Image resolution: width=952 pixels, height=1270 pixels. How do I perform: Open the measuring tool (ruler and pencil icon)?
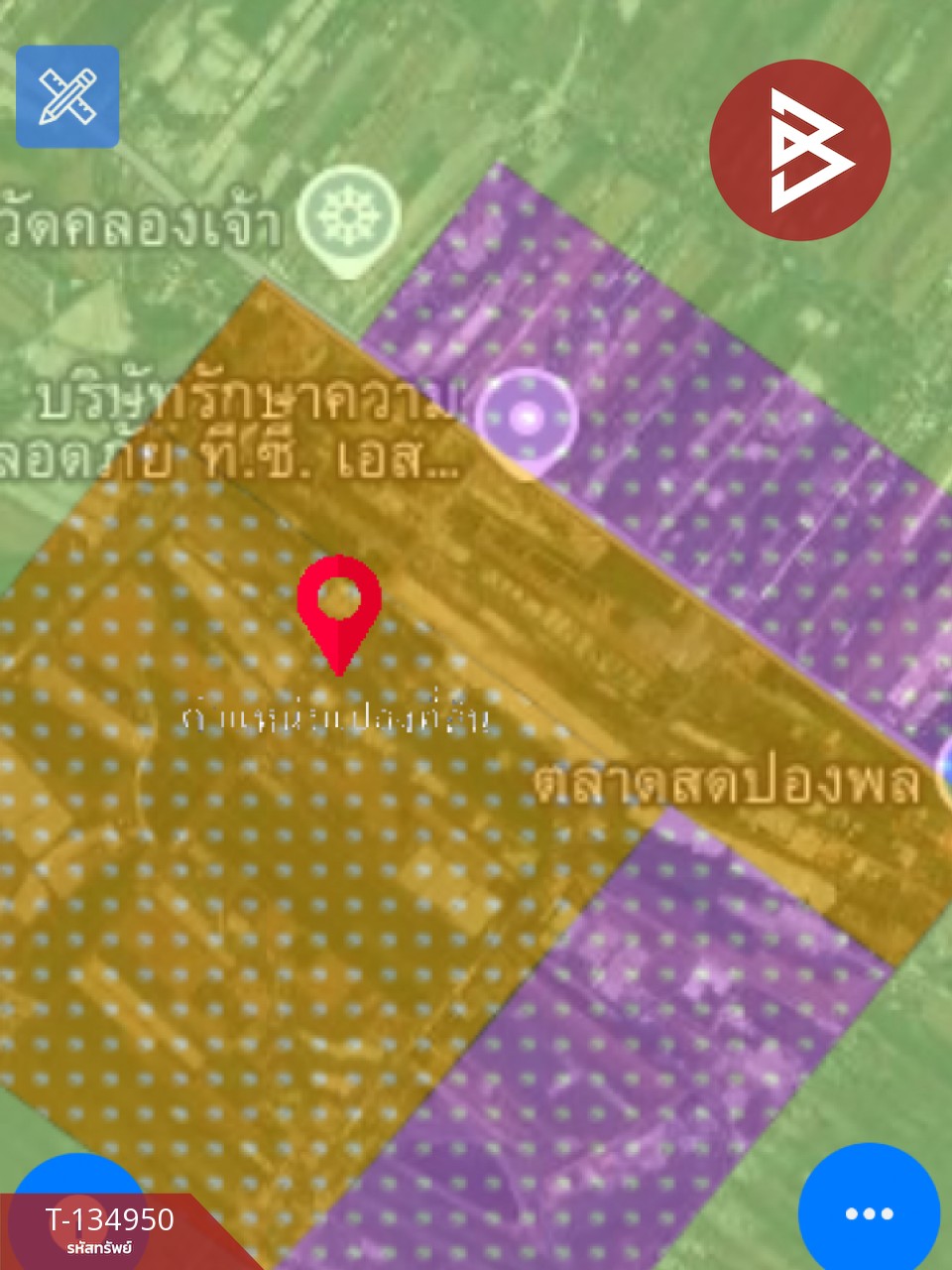[x=67, y=96]
